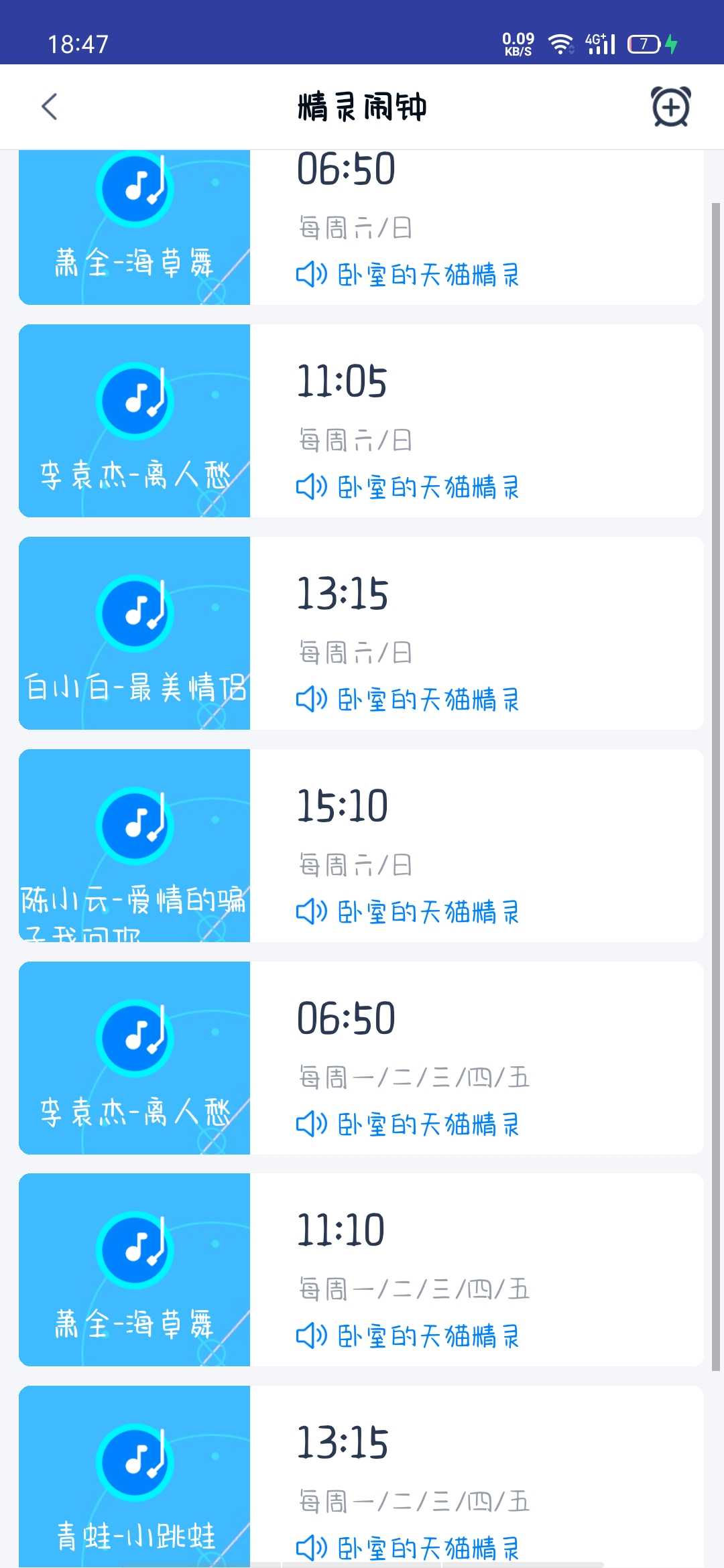Open the 06:50 weekday 李袁杰-离人愁 alarm

click(x=361, y=1058)
